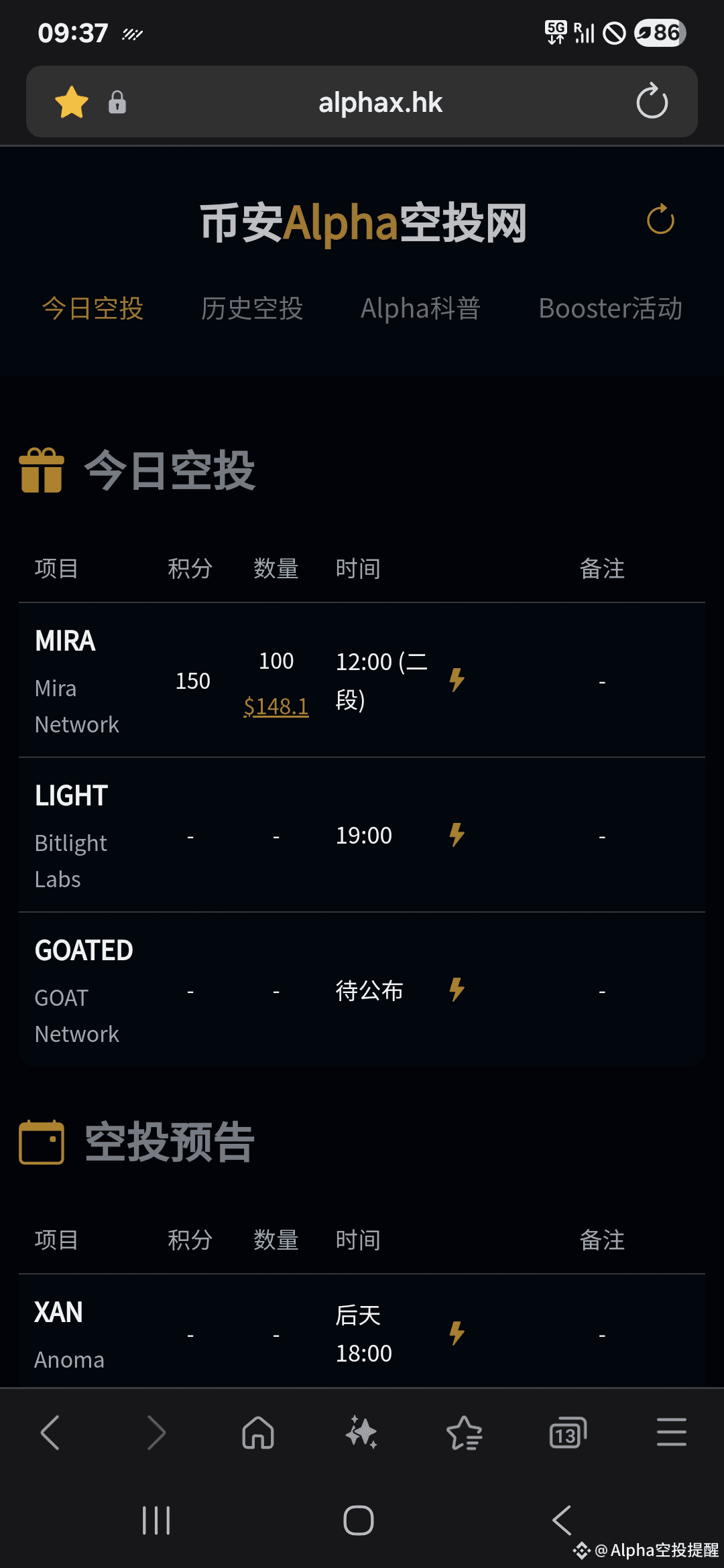Tap the lightning icon in the LIGHT row

[x=457, y=835]
